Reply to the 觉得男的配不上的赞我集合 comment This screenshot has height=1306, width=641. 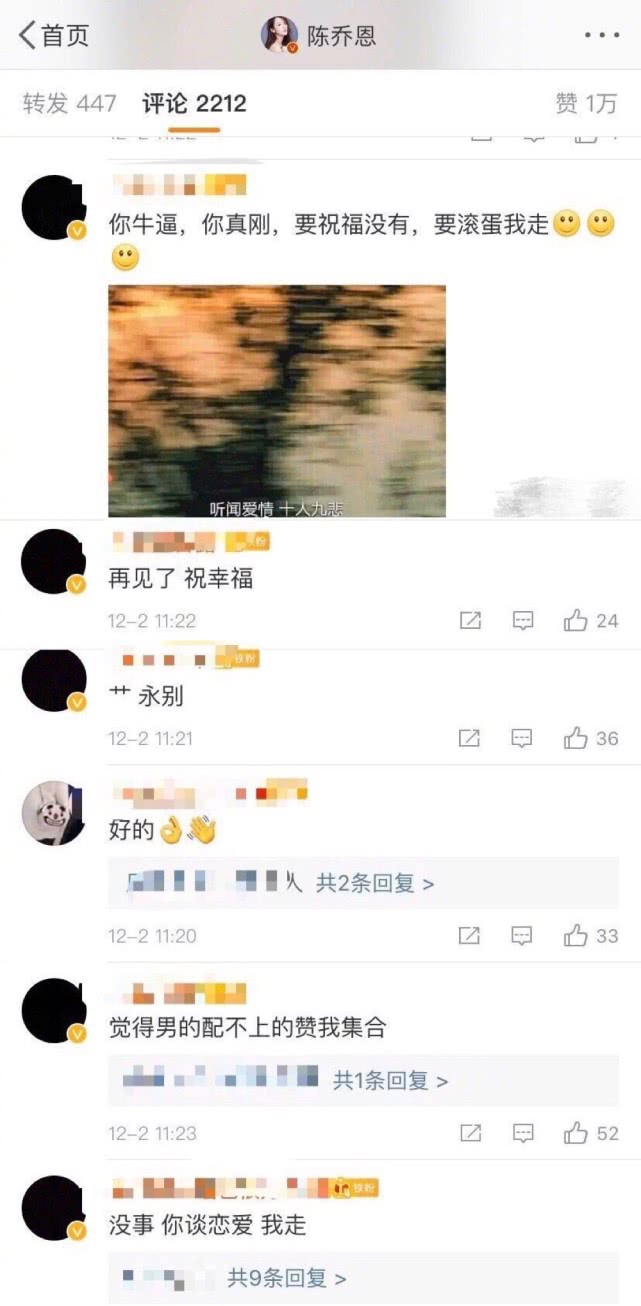[523, 1134]
